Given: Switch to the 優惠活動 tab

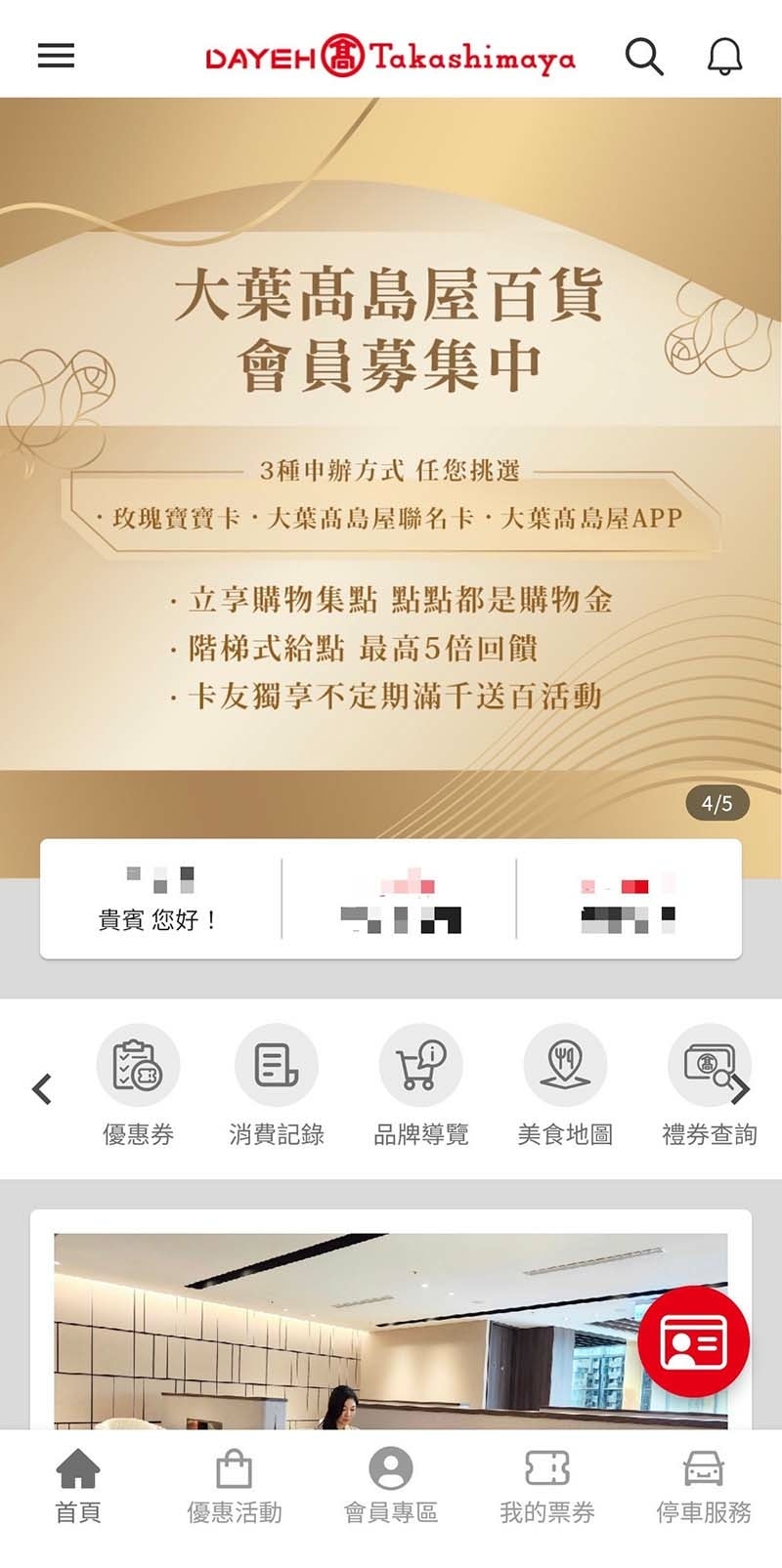Looking at the screenshot, I should (235, 1487).
